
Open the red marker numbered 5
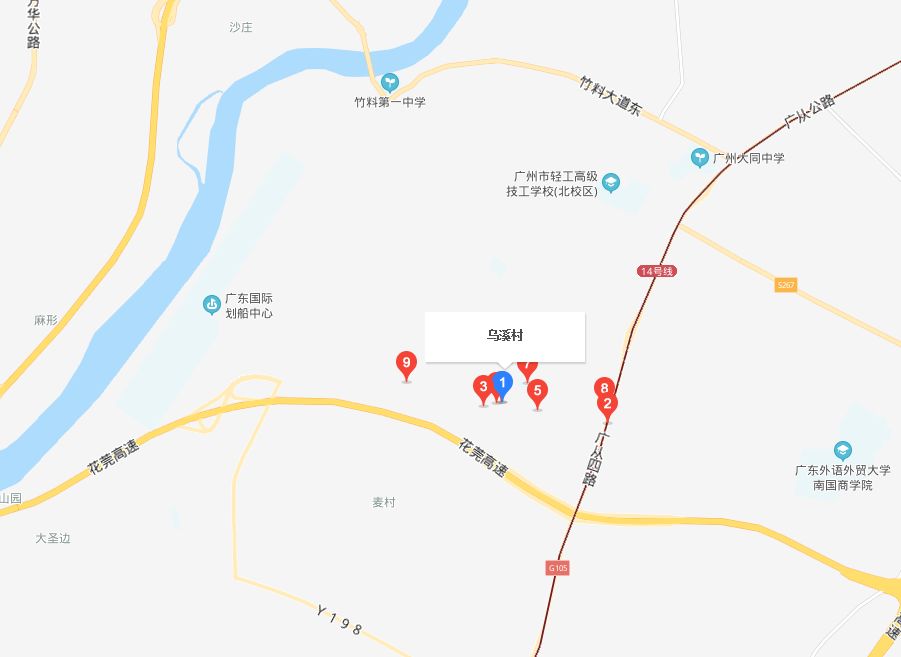[x=537, y=390]
